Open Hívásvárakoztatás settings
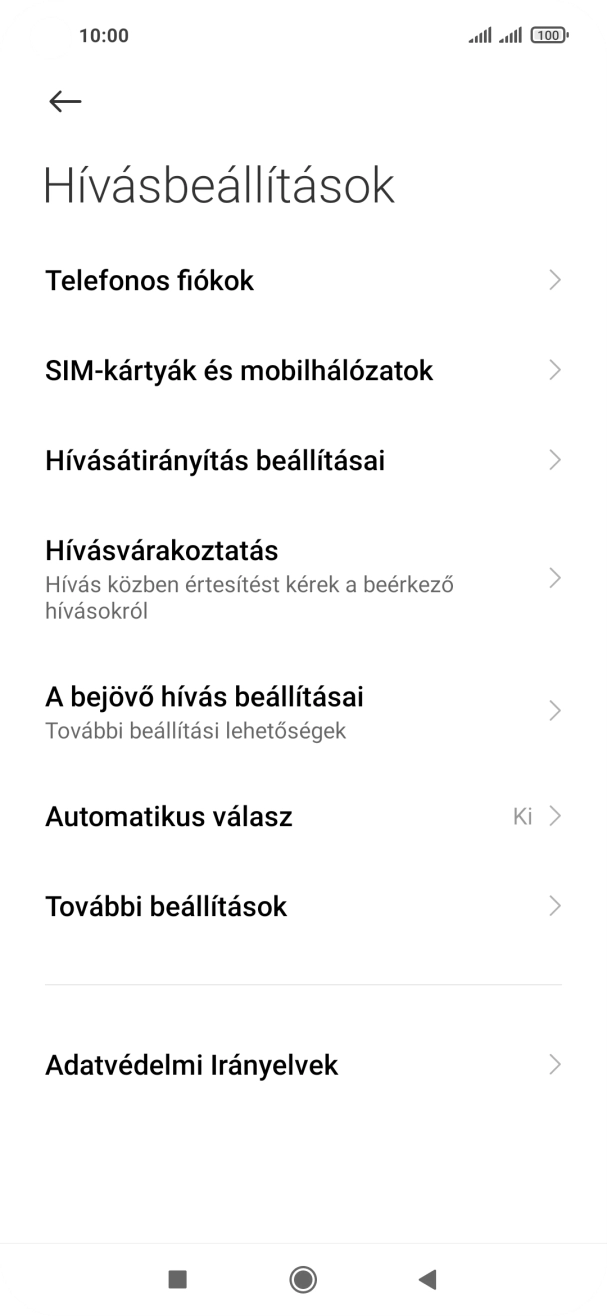 click(303, 579)
